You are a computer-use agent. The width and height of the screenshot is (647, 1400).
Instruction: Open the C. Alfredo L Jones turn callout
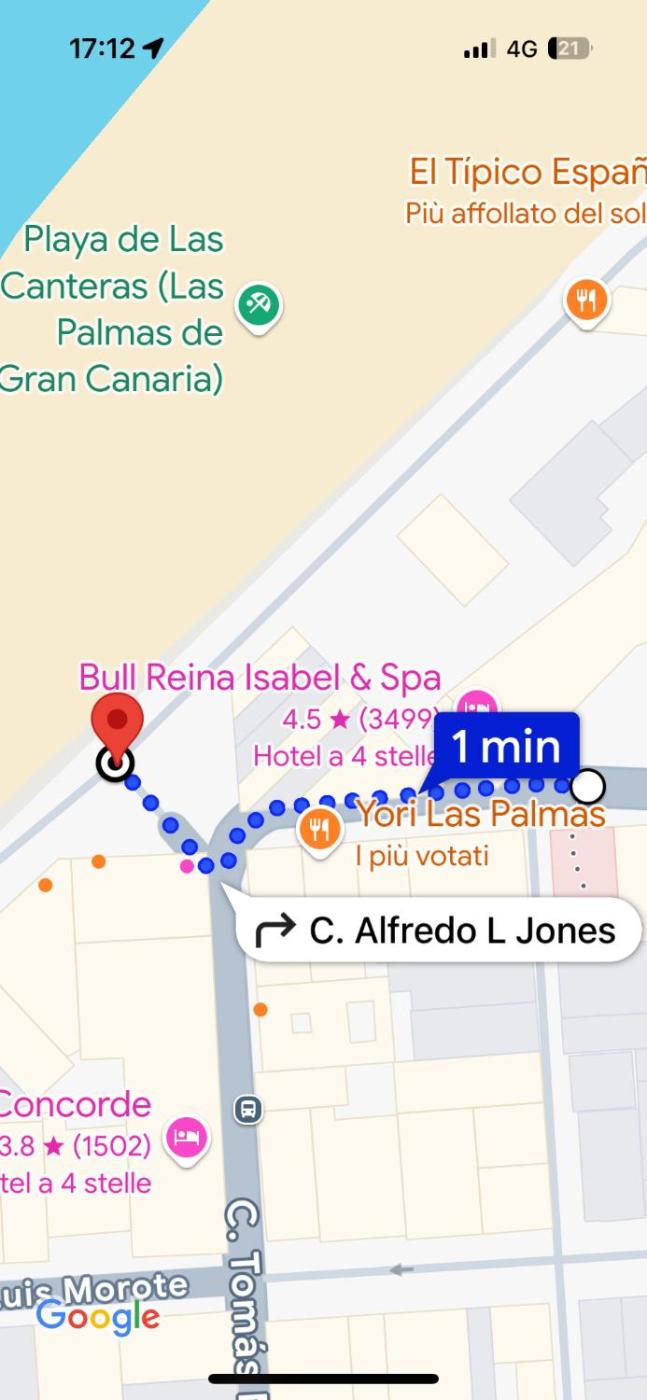pos(438,931)
